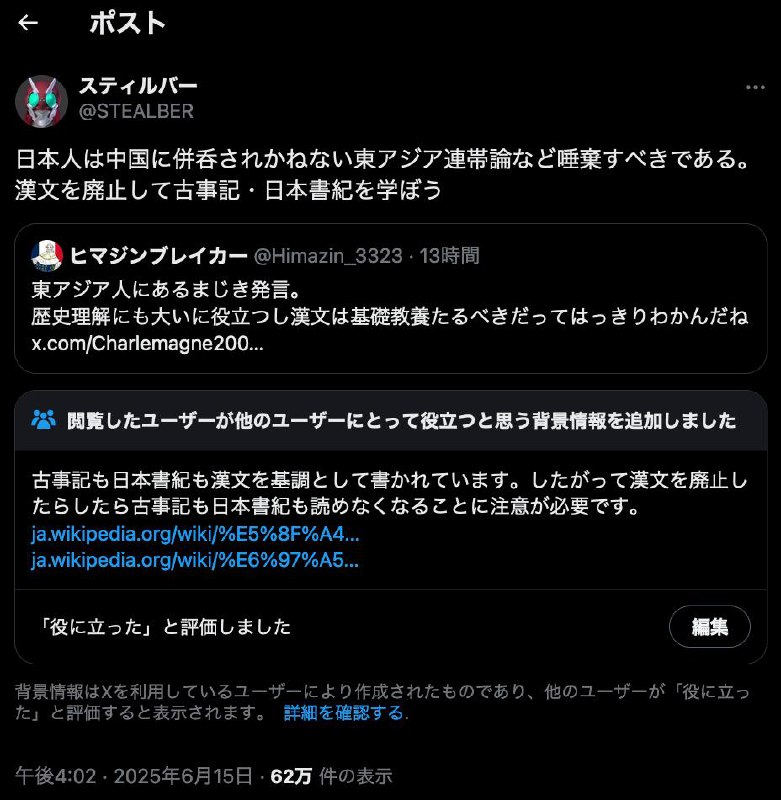Open the second ja.wikipedia.org source link
This screenshot has width=781, height=800.
pos(195,559)
